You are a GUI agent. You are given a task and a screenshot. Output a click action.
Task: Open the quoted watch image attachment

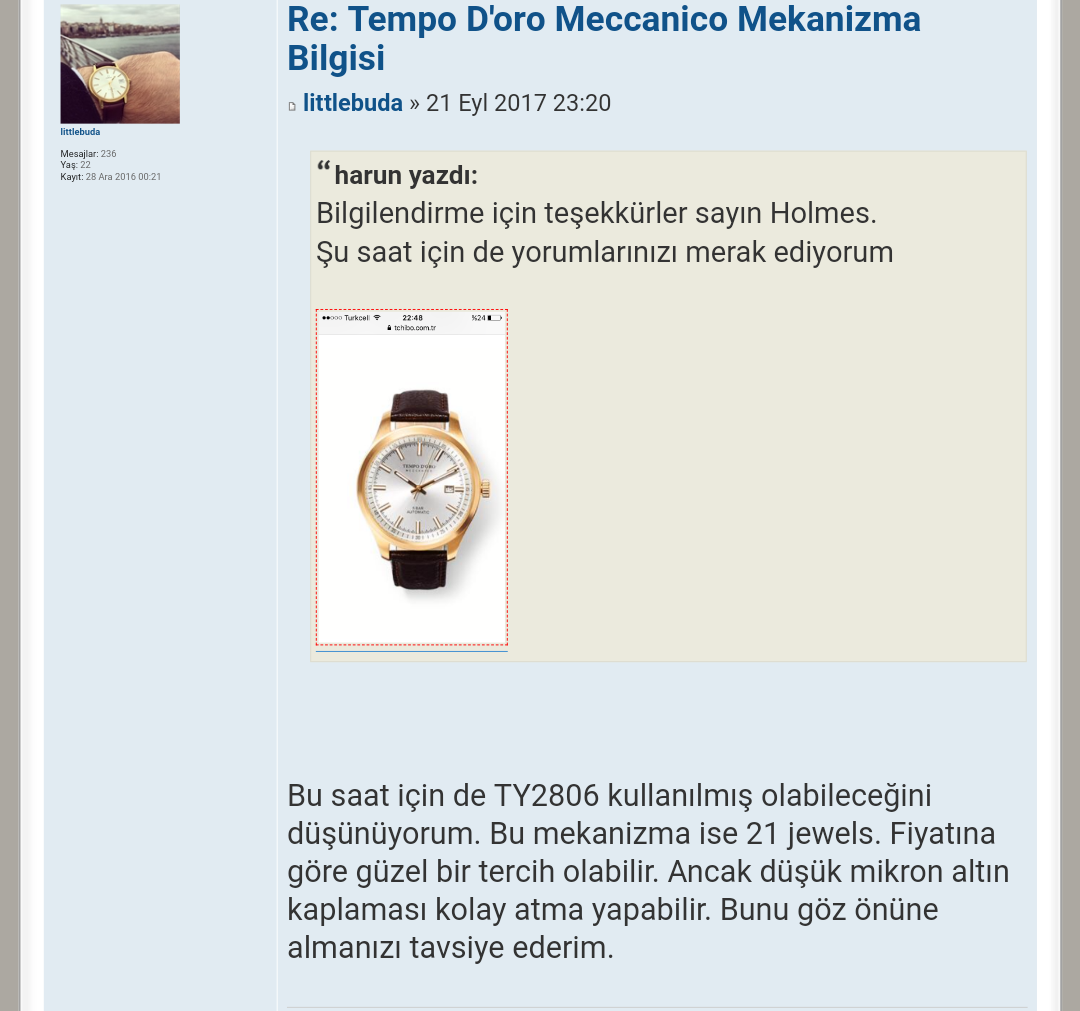point(412,477)
